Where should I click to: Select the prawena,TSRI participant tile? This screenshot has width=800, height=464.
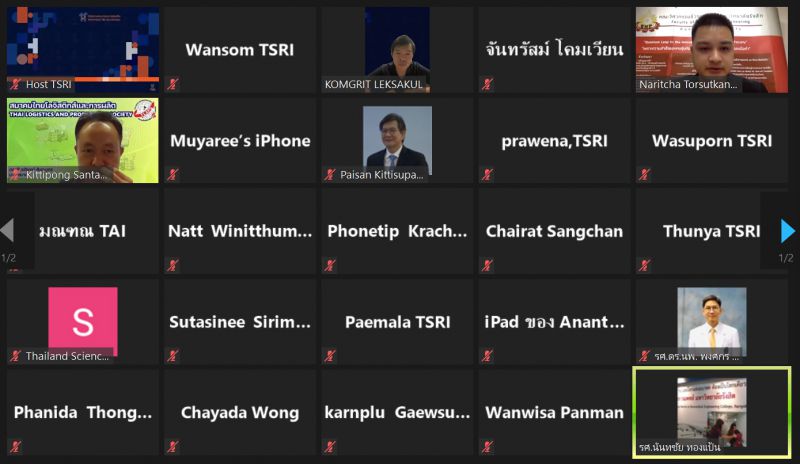point(554,141)
